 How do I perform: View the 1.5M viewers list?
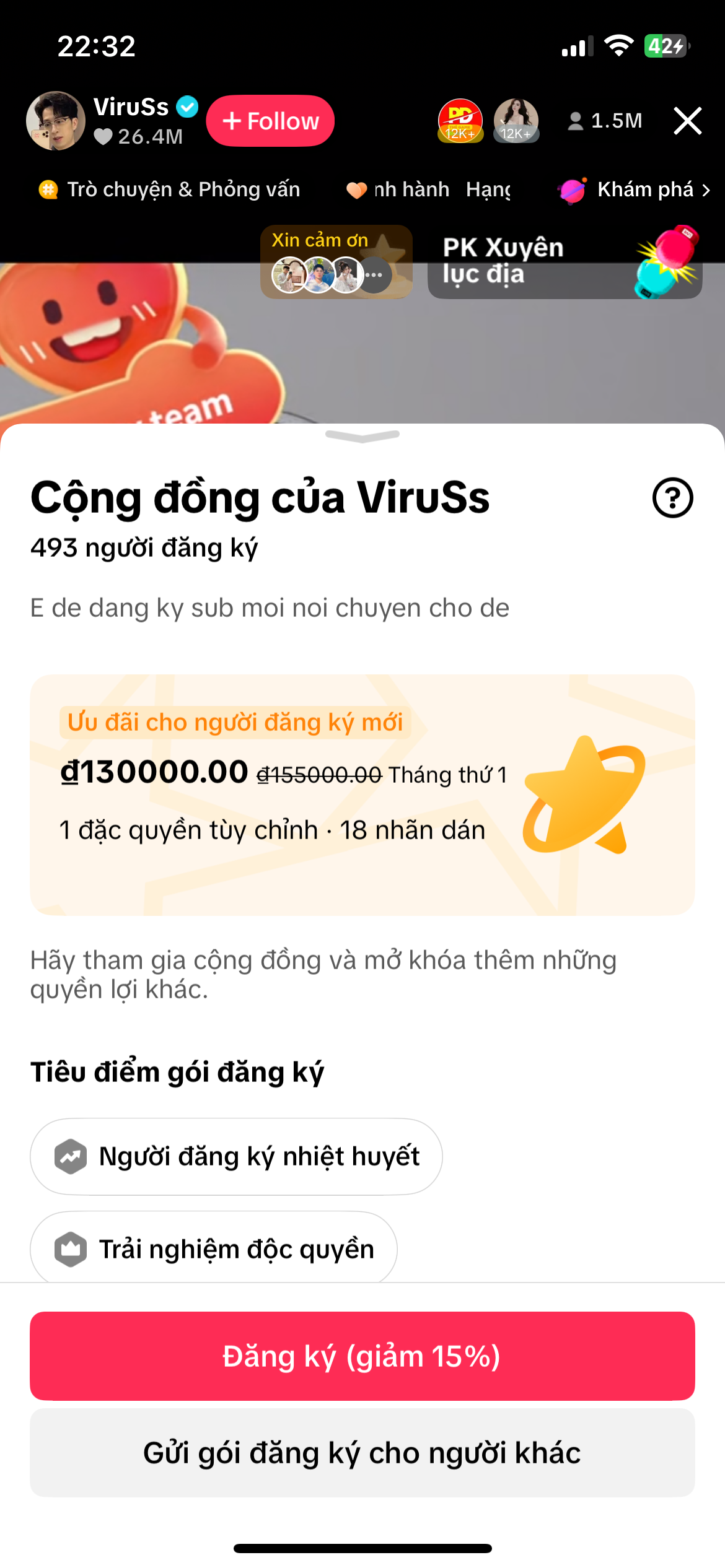click(605, 121)
